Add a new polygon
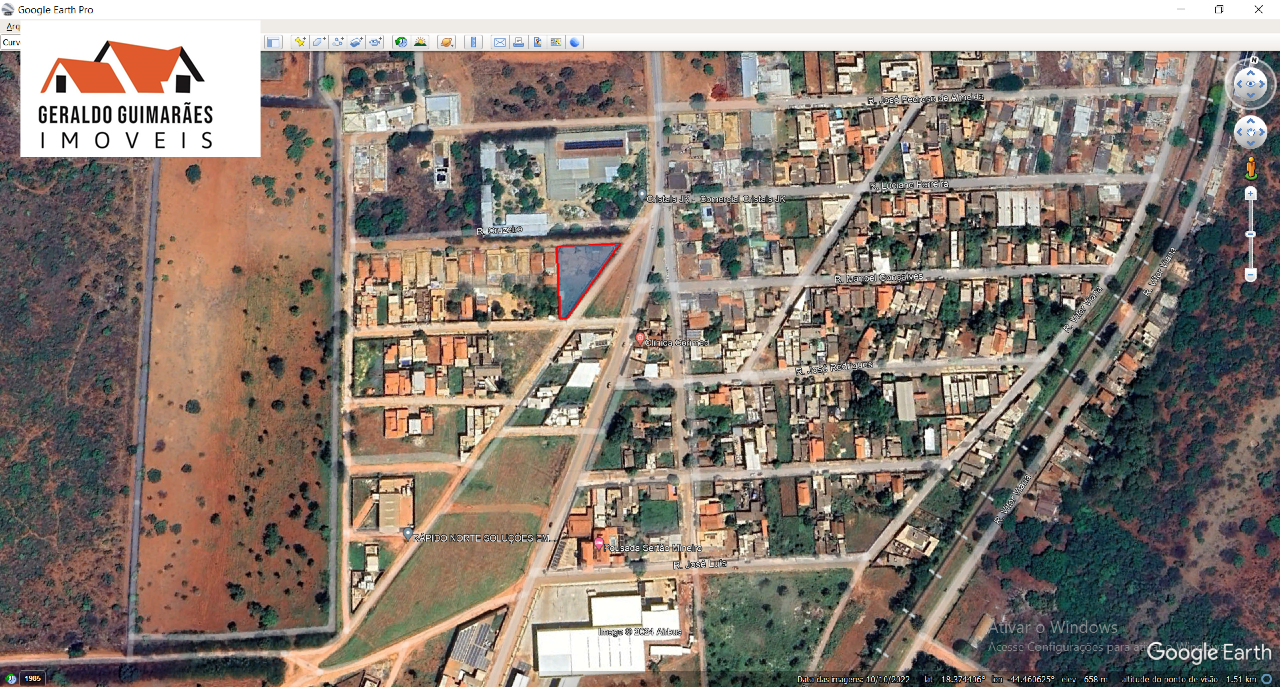This screenshot has height=687, width=1280. point(319,42)
